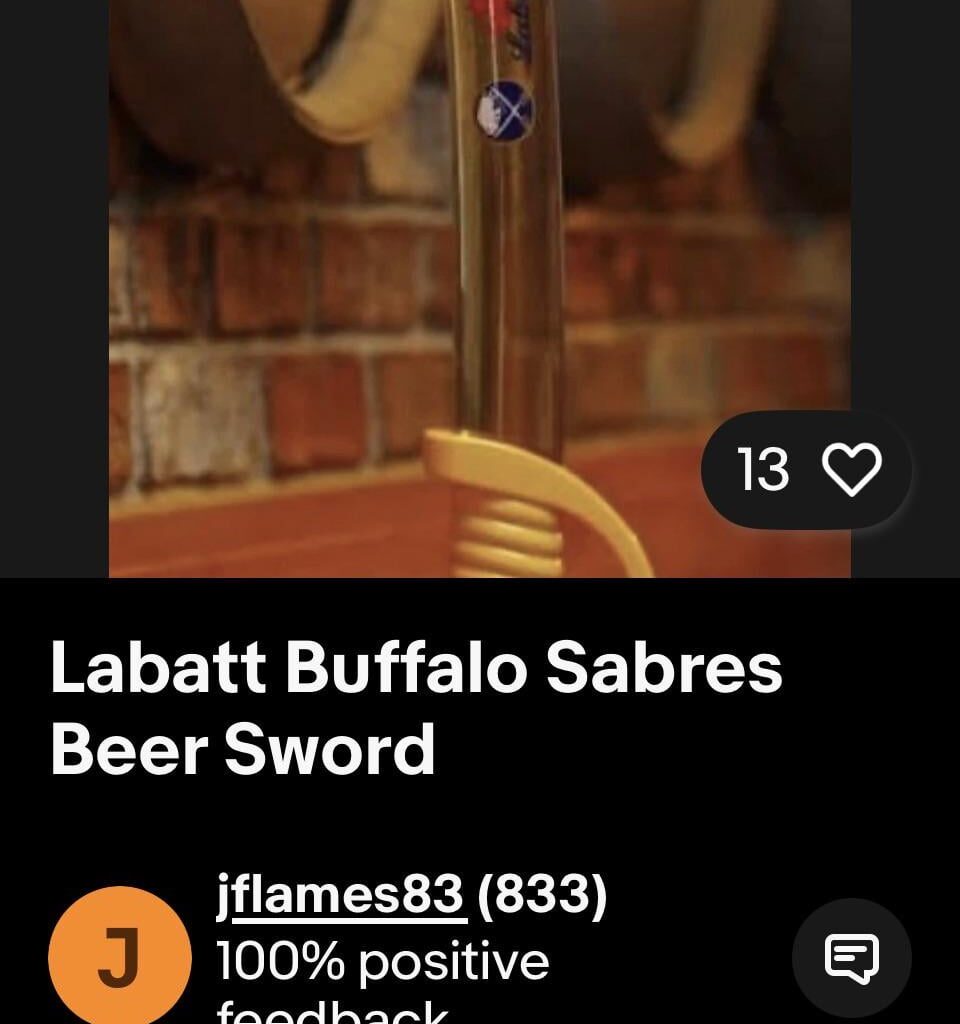Image resolution: width=960 pixels, height=1024 pixels.
Task: Tap the 13 likes counter pill
Action: click(765, 468)
